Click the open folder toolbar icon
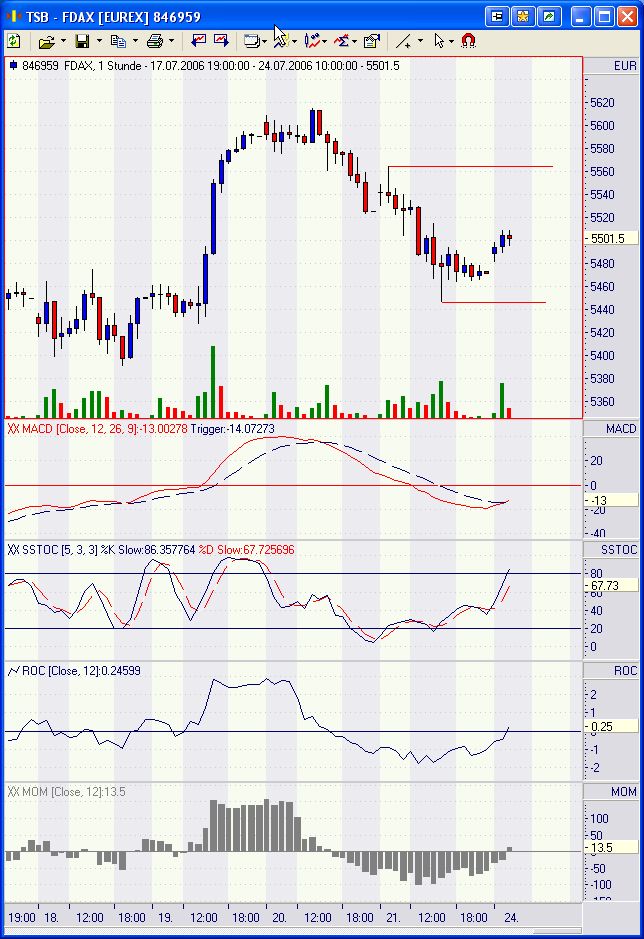This screenshot has width=644, height=939. 46,41
